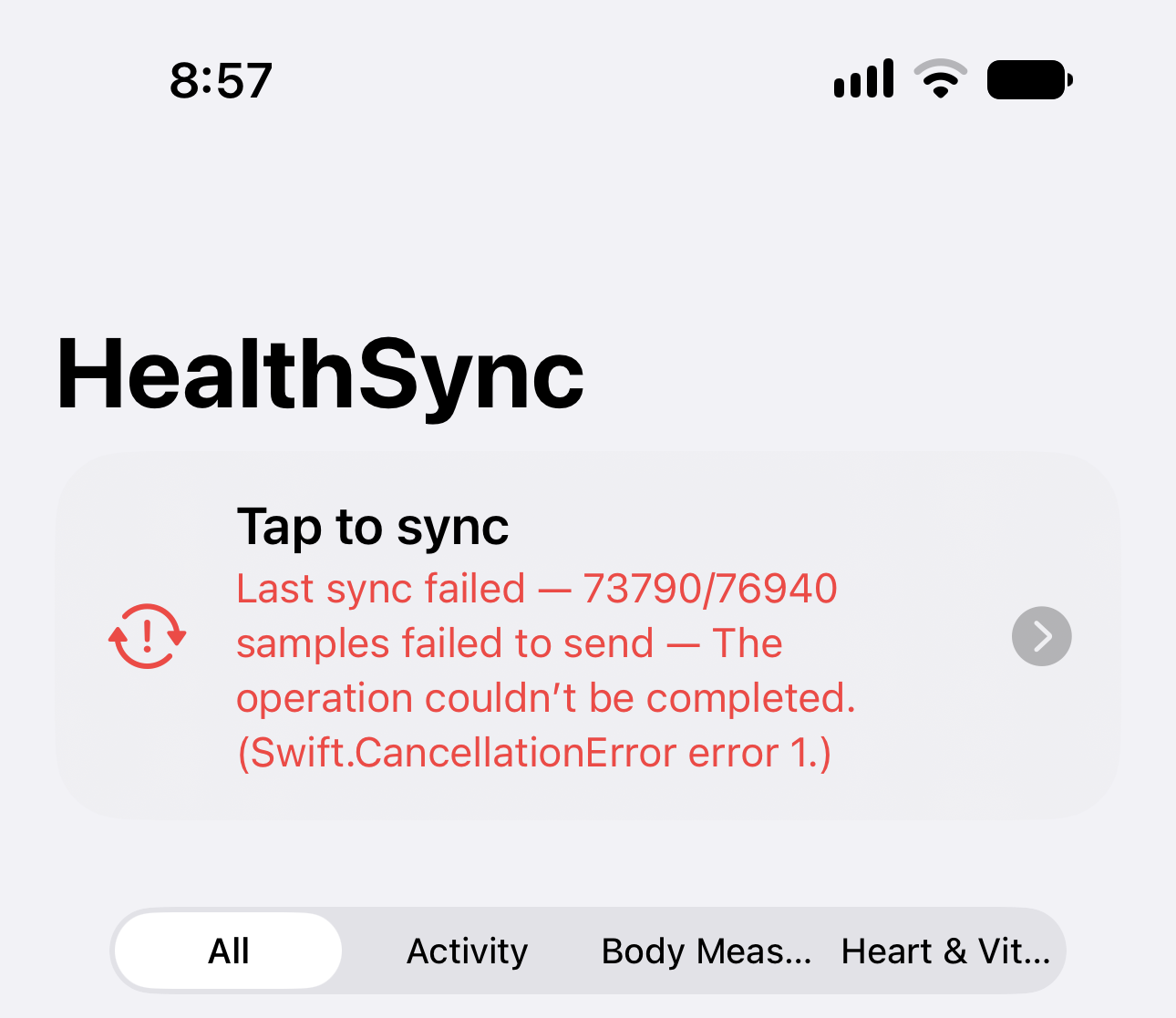Switch to the Activity segment
Viewport: 1176px width, 1018px height.
pyautogui.click(x=468, y=951)
